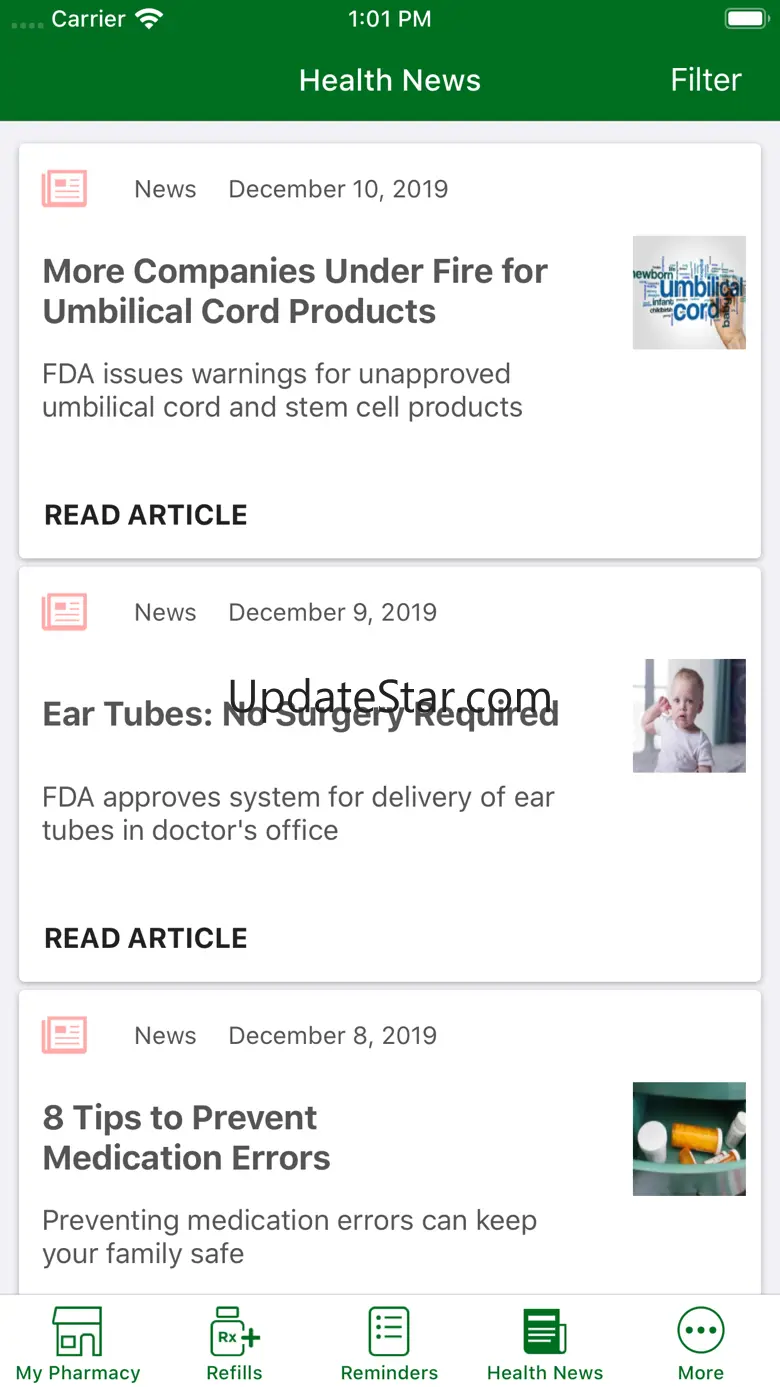This screenshot has width=780, height=1387.
Task: Show the More tab options
Action: coord(700,1344)
